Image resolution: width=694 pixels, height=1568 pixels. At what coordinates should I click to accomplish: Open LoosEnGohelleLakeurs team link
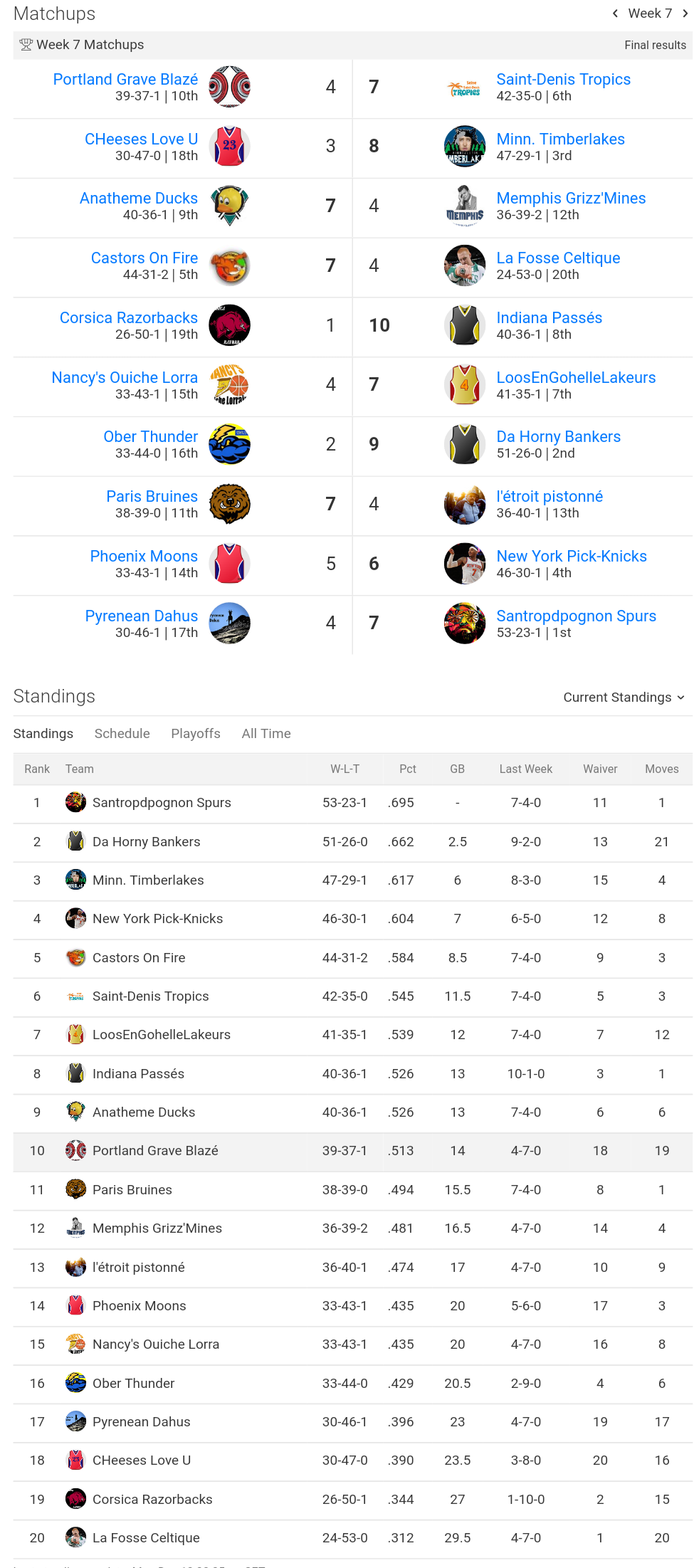576,377
